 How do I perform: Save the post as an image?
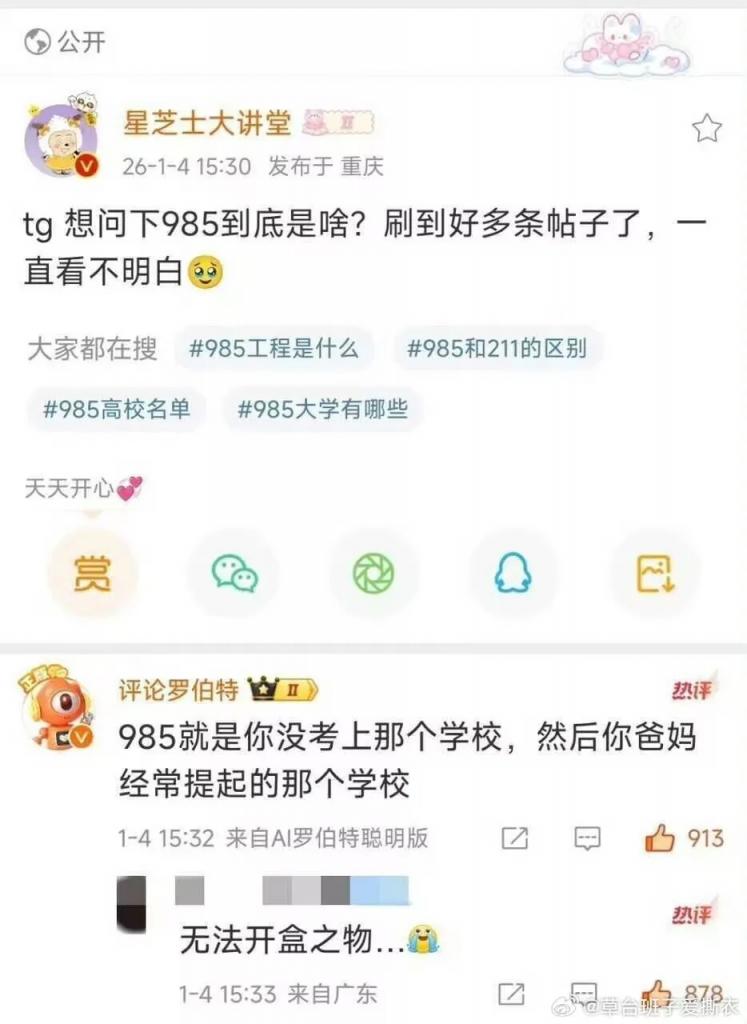pyautogui.click(x=655, y=573)
